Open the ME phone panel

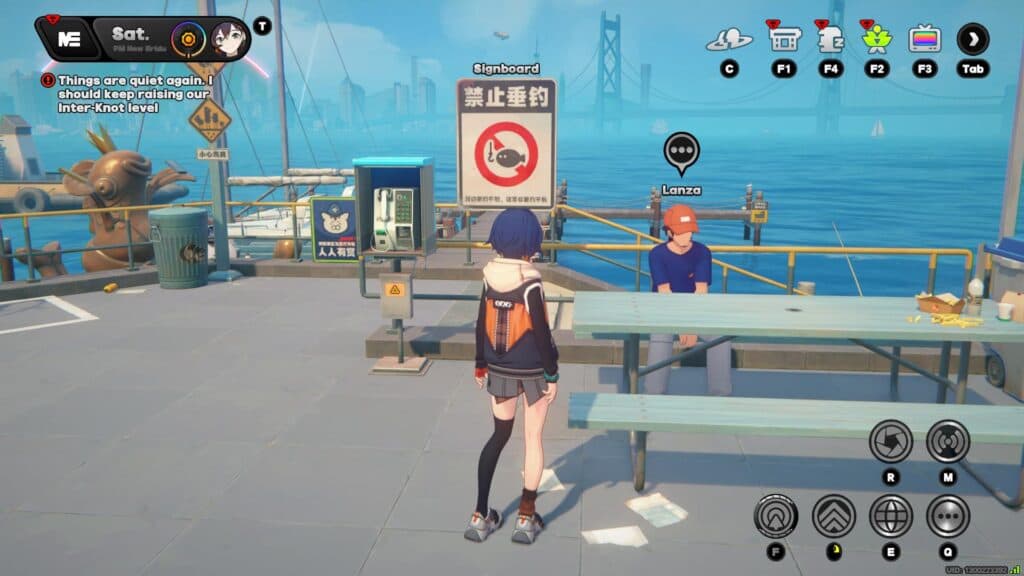(x=69, y=39)
